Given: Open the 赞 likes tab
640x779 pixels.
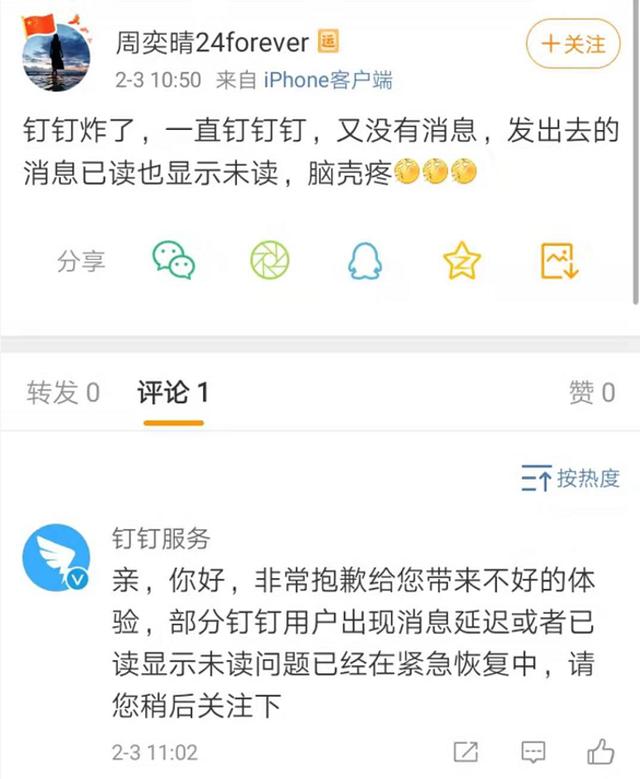Looking at the screenshot, I should [591, 393].
